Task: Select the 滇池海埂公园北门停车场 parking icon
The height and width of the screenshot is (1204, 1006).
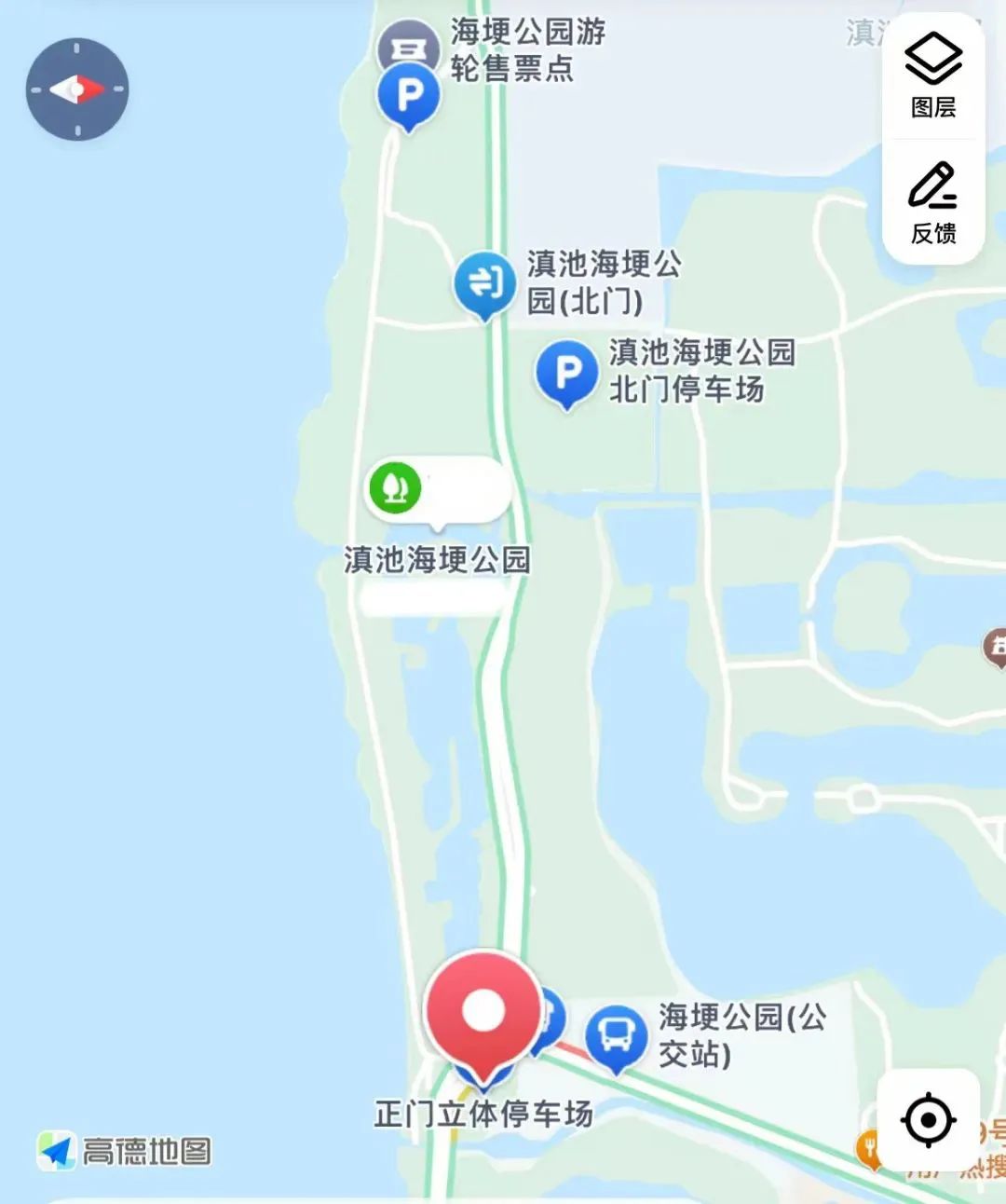Action: (x=566, y=371)
